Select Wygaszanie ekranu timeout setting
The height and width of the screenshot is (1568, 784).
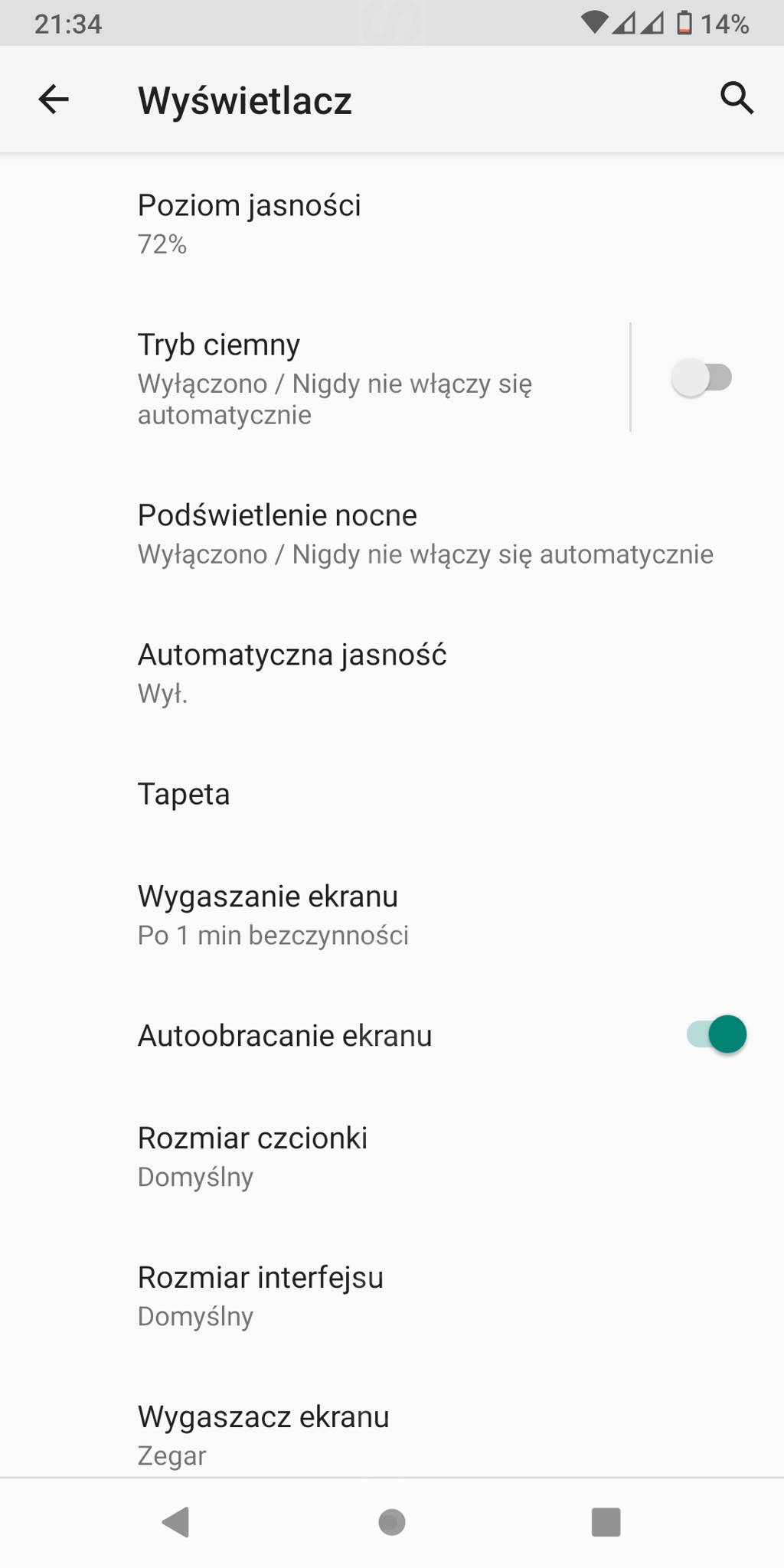pyautogui.click(x=392, y=915)
